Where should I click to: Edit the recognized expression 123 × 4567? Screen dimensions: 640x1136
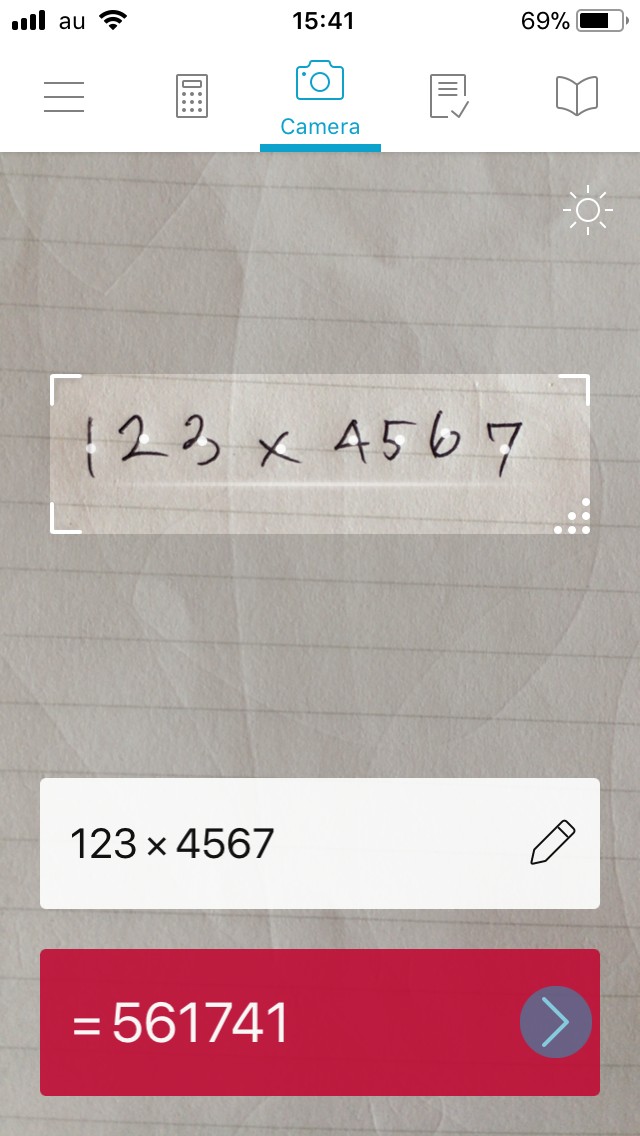(553, 843)
